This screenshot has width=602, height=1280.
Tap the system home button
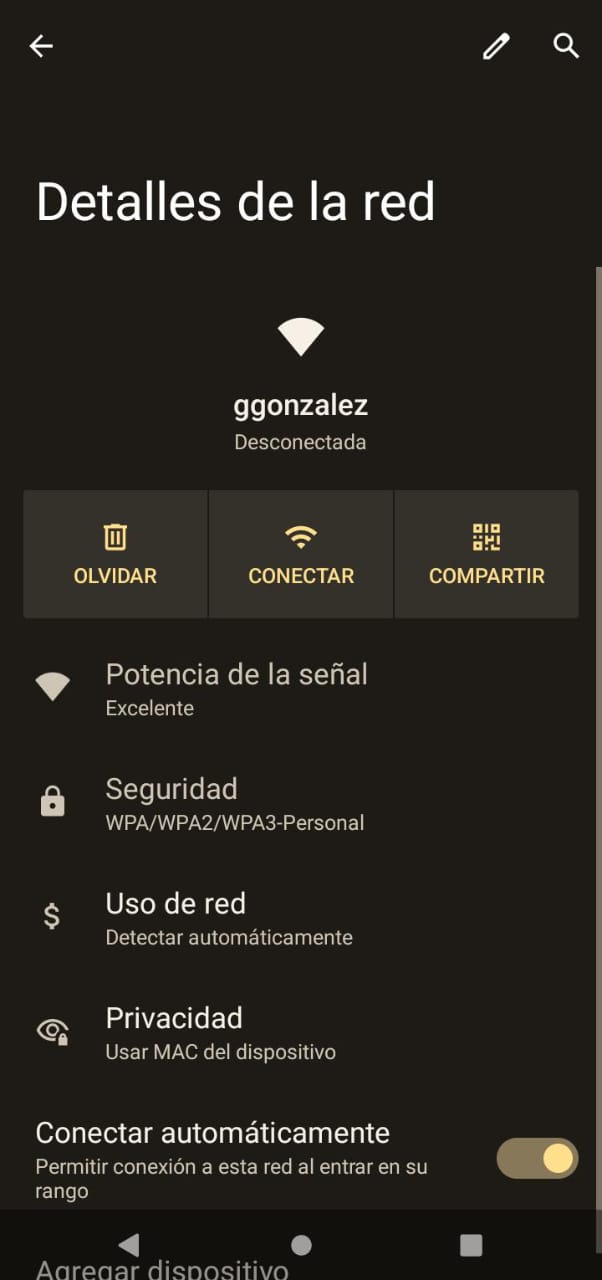301,1244
